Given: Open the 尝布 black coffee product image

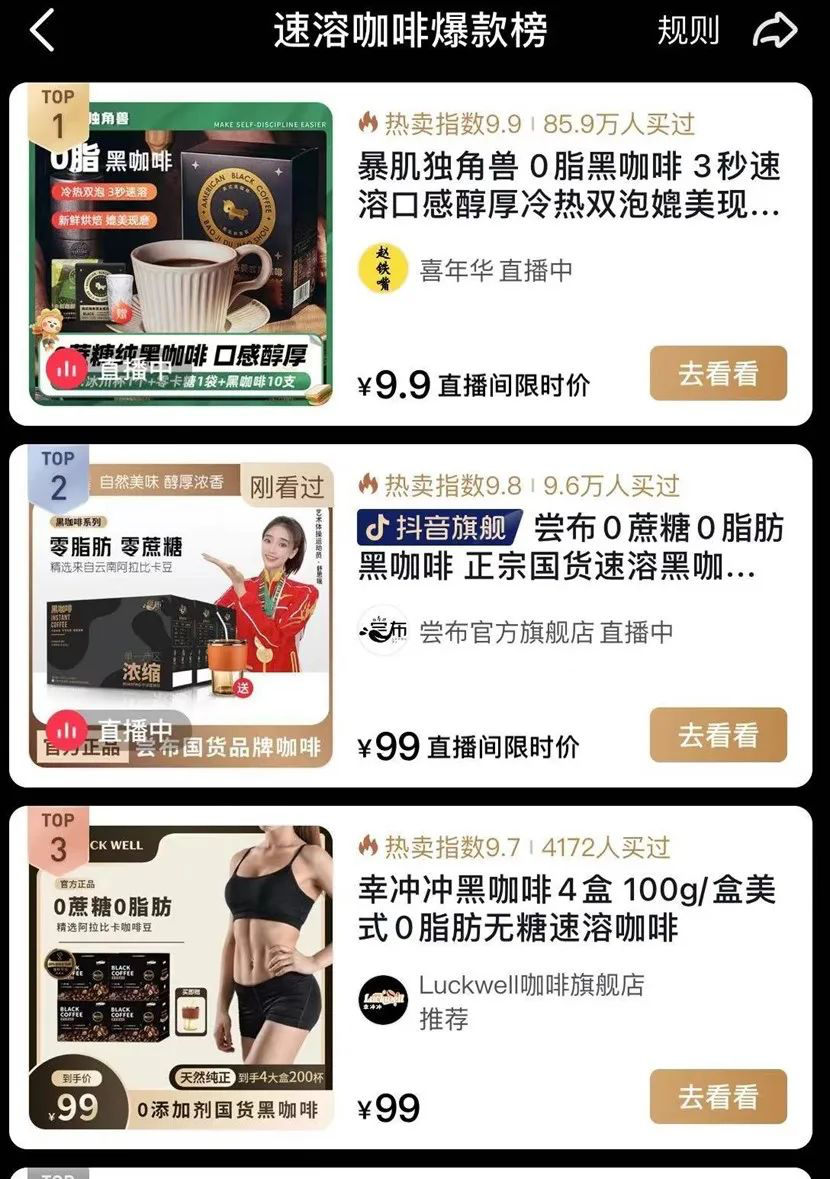Looking at the screenshot, I should coord(181,615).
